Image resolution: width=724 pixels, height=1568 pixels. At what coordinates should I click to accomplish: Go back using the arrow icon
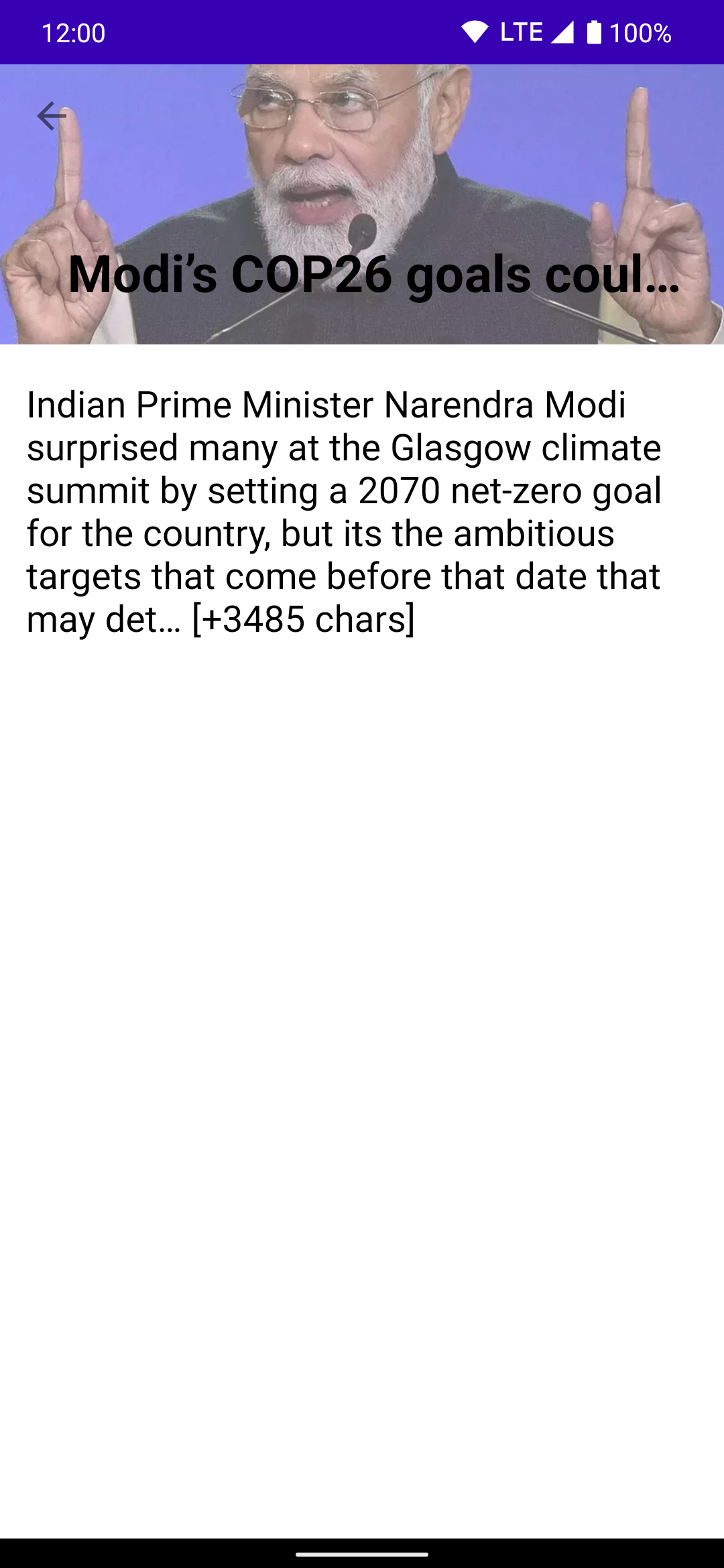52,116
